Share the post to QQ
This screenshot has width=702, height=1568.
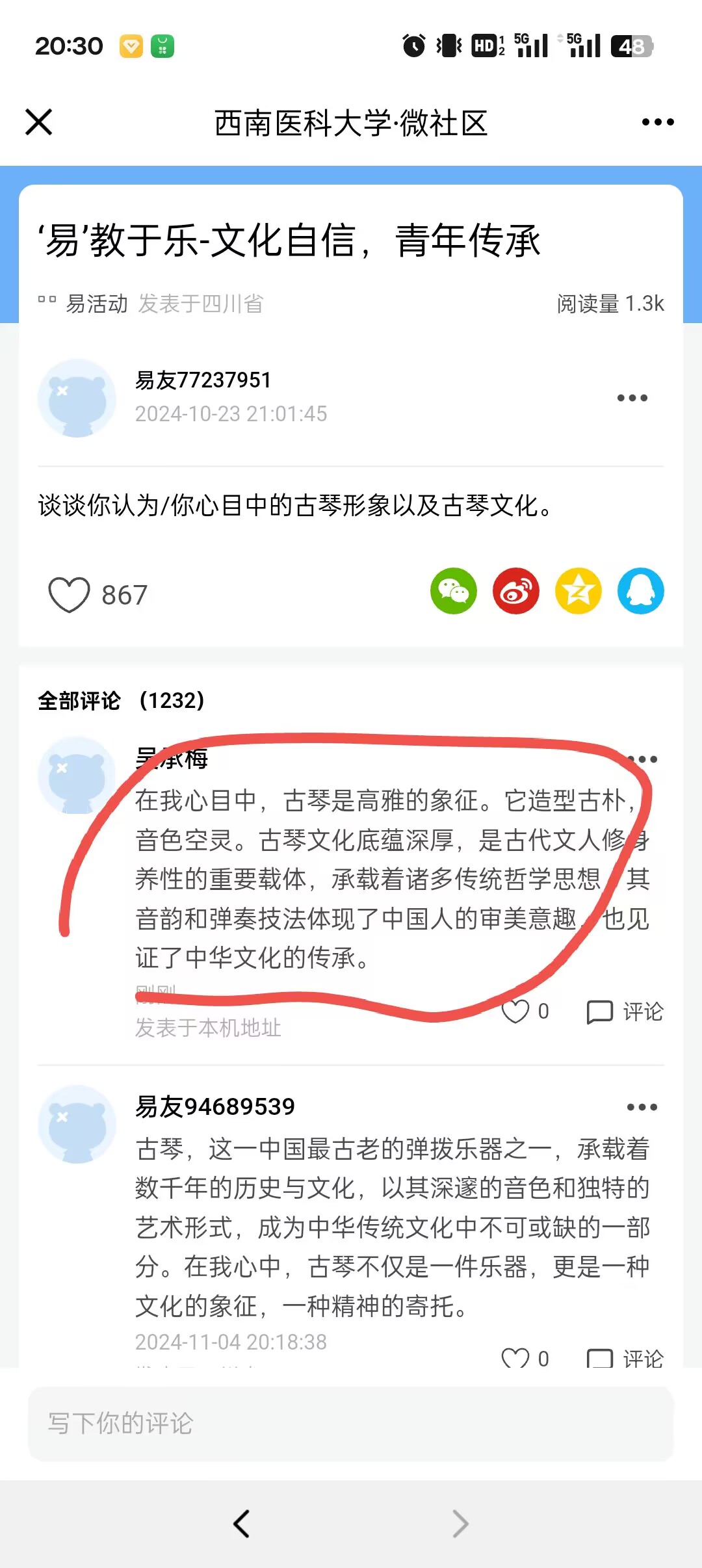pyautogui.click(x=640, y=591)
